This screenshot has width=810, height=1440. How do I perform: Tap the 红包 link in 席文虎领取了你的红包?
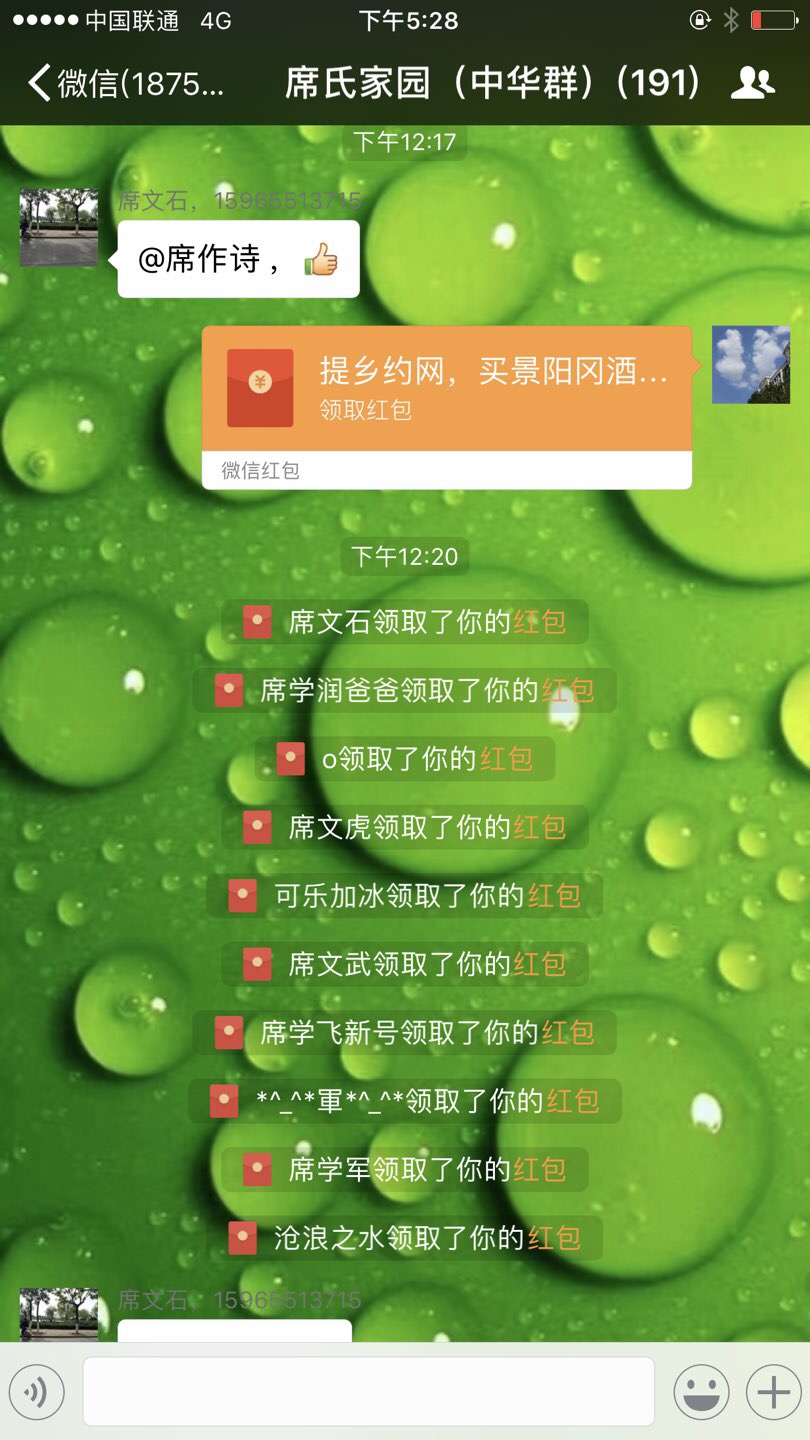click(540, 827)
